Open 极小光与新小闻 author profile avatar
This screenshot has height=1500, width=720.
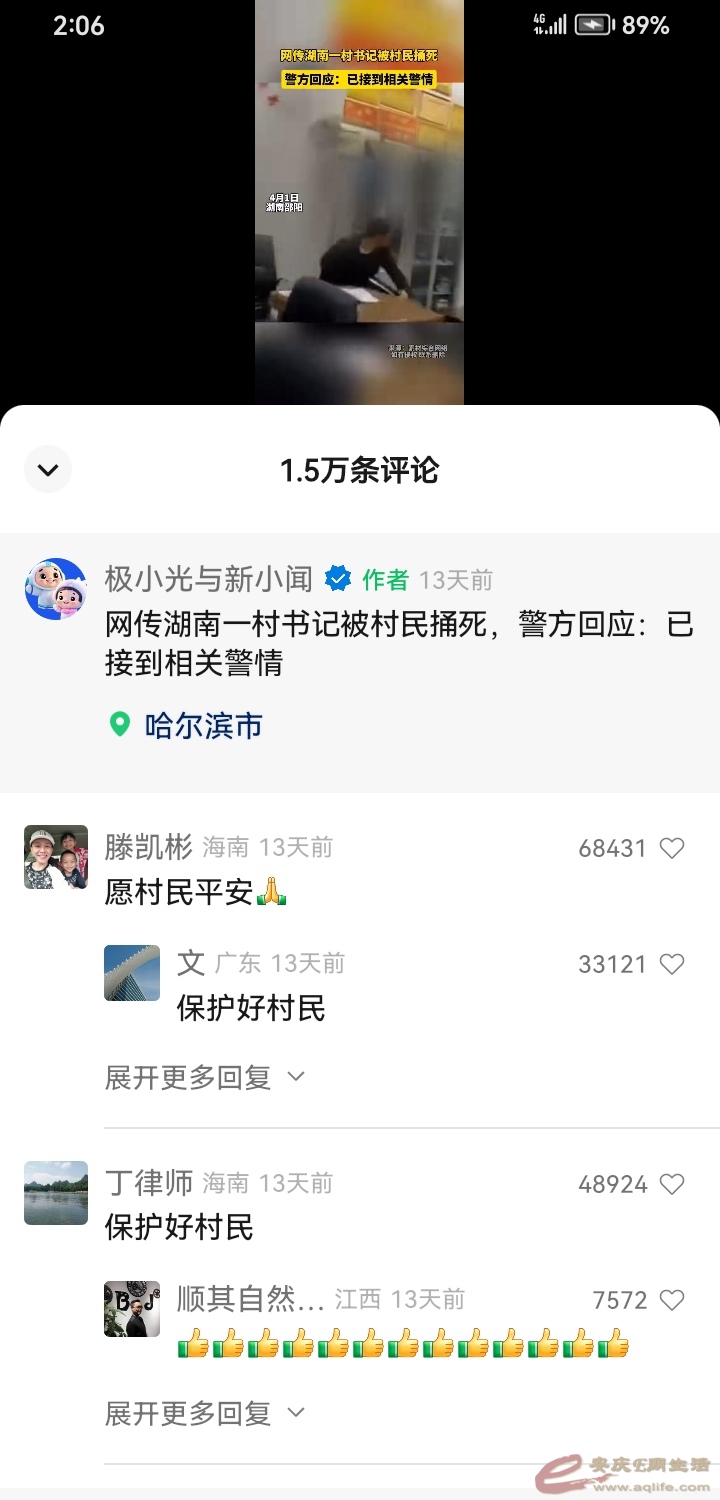(56, 589)
